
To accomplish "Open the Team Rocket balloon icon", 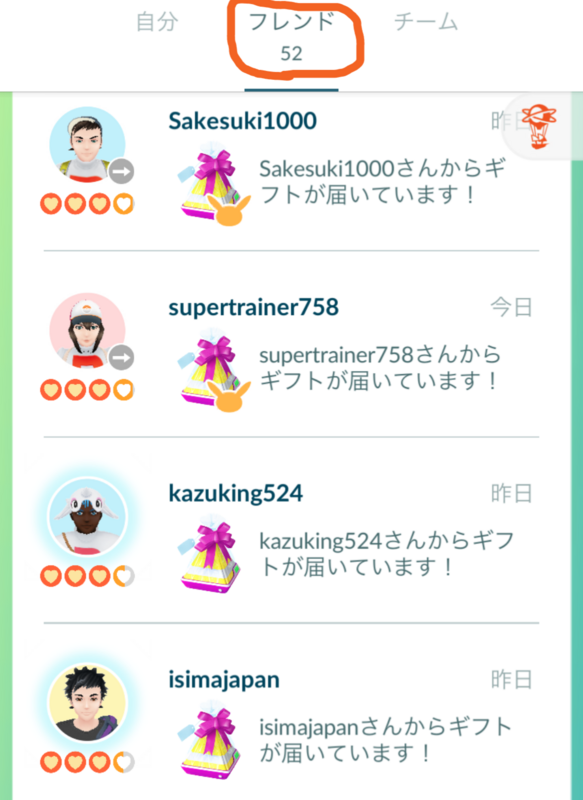I will click(539, 126).
